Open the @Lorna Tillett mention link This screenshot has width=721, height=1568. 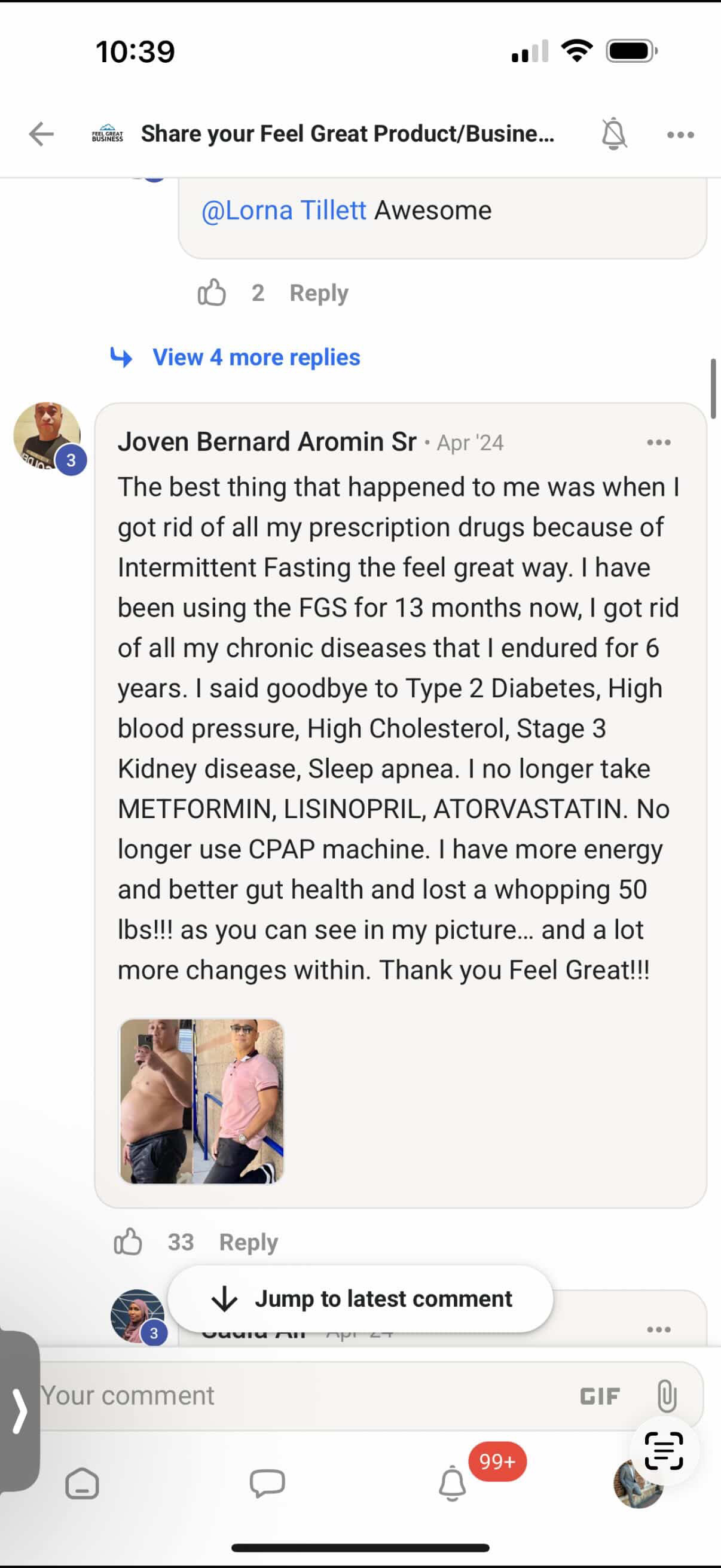[x=283, y=211]
